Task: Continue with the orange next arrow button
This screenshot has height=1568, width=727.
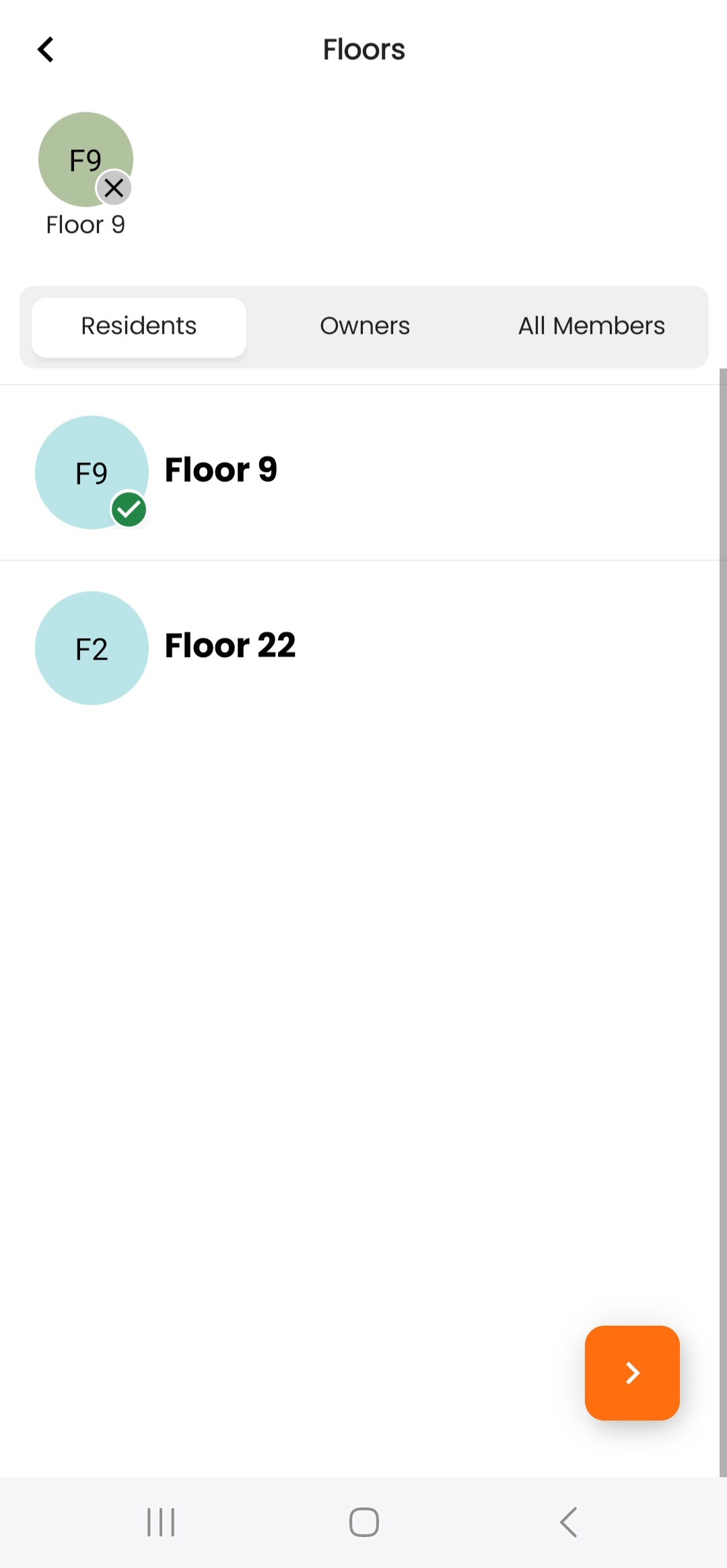Action: 631,1373
